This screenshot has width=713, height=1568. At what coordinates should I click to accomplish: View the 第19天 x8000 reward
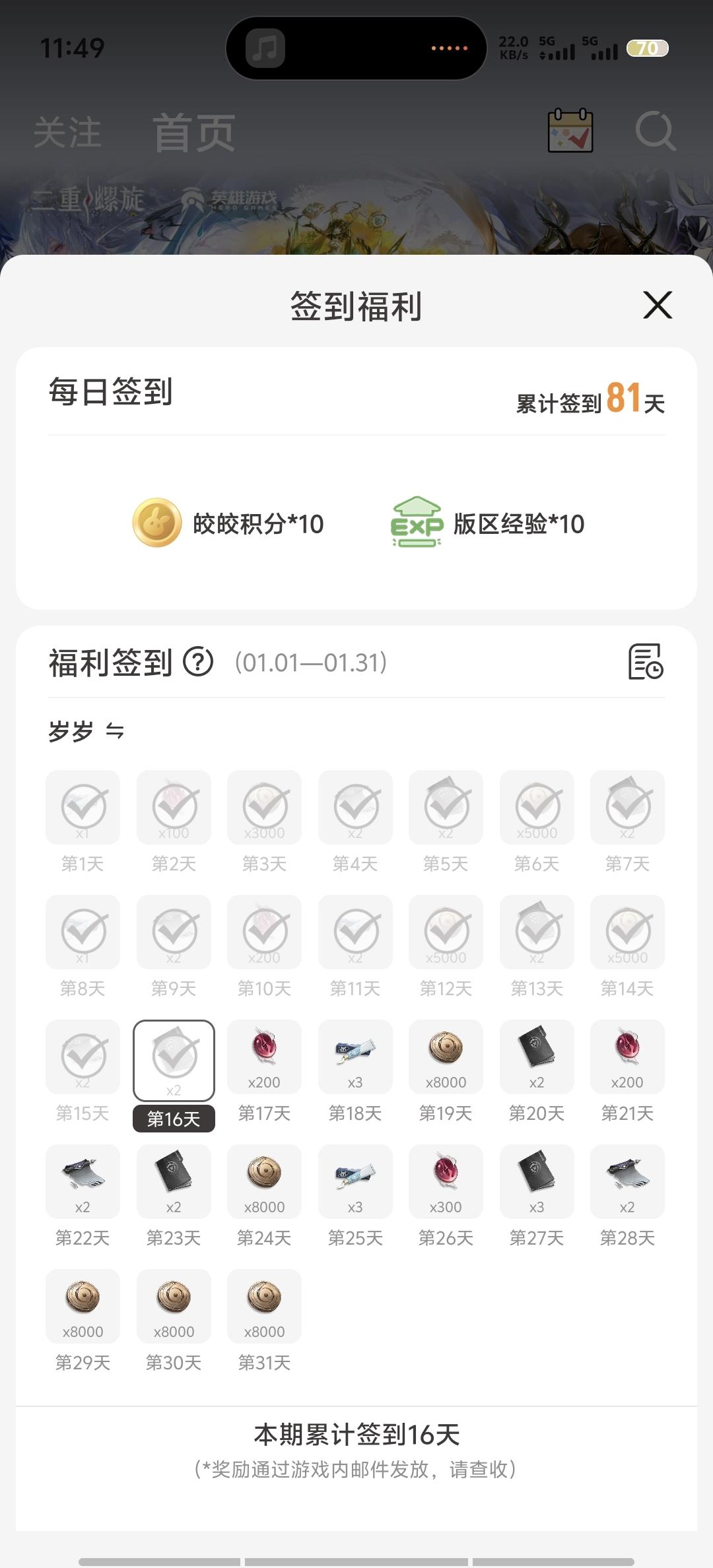pos(446,1057)
